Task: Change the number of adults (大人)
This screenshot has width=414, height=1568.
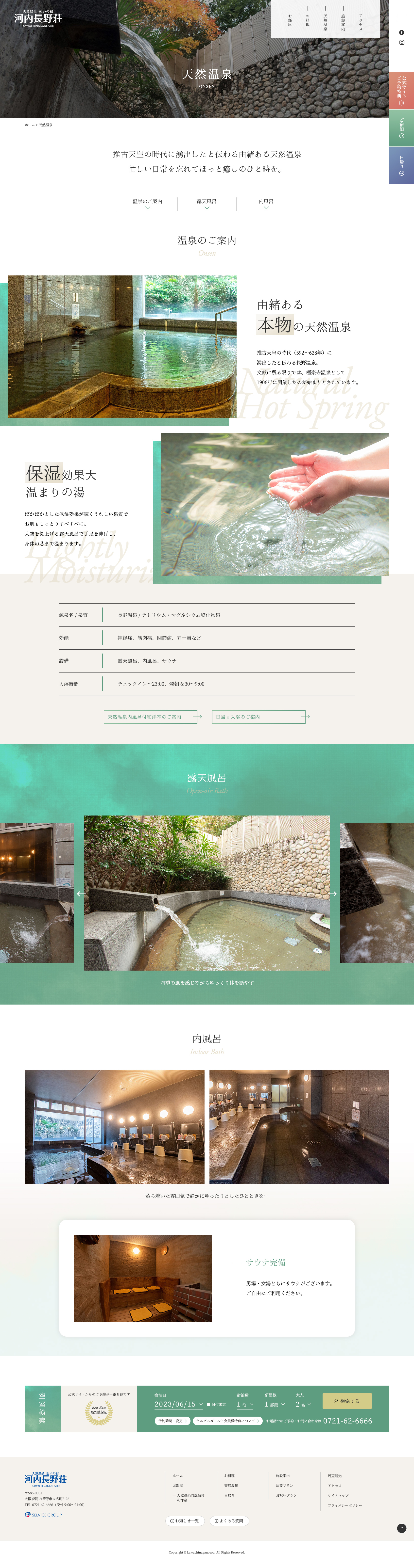Action: click(x=303, y=1404)
